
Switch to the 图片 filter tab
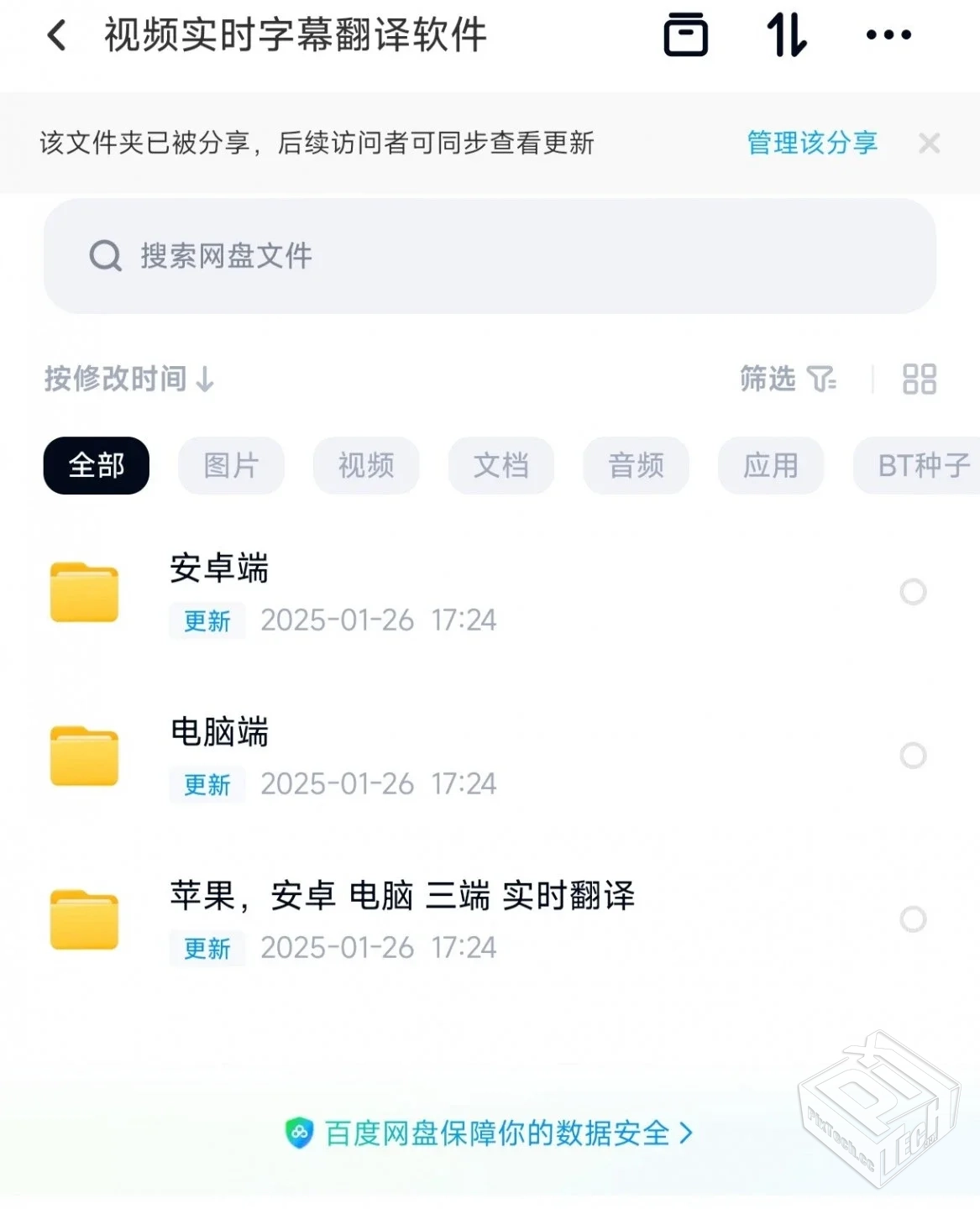pos(231,466)
